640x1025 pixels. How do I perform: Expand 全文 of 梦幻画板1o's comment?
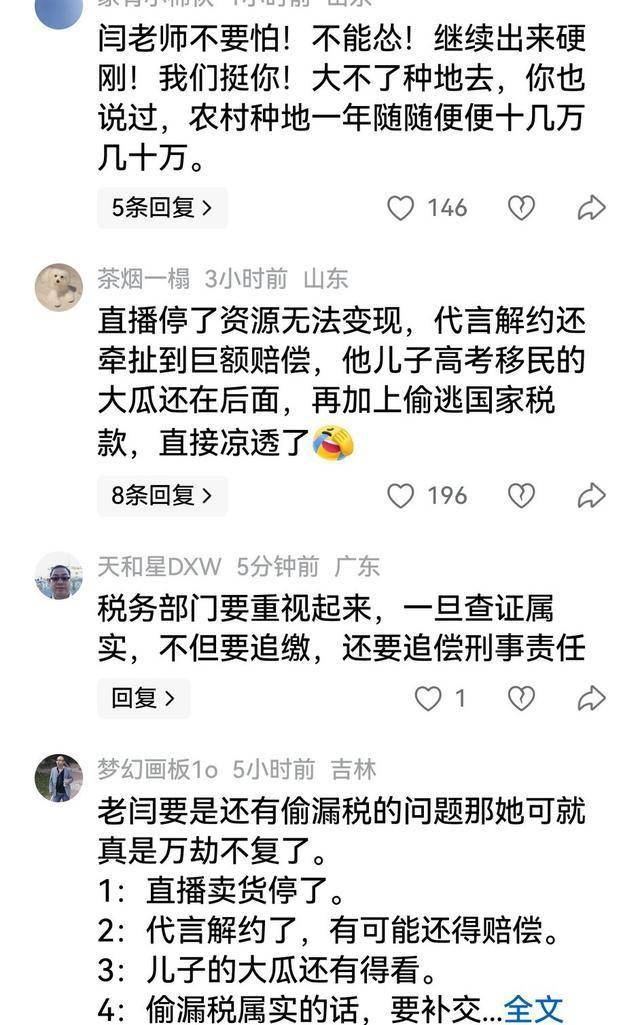tap(533, 1008)
